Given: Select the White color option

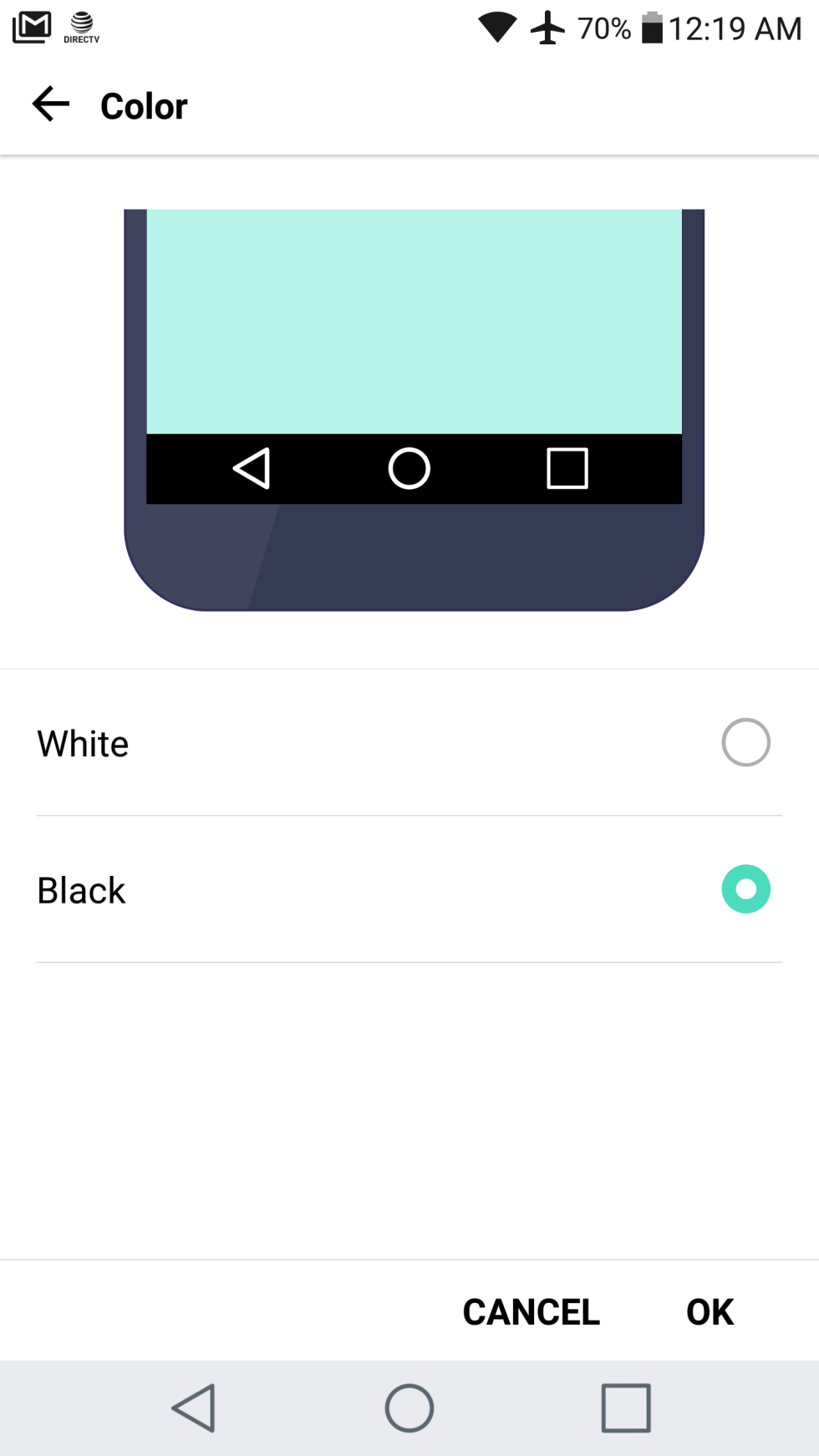Looking at the screenshot, I should coord(409,742).
